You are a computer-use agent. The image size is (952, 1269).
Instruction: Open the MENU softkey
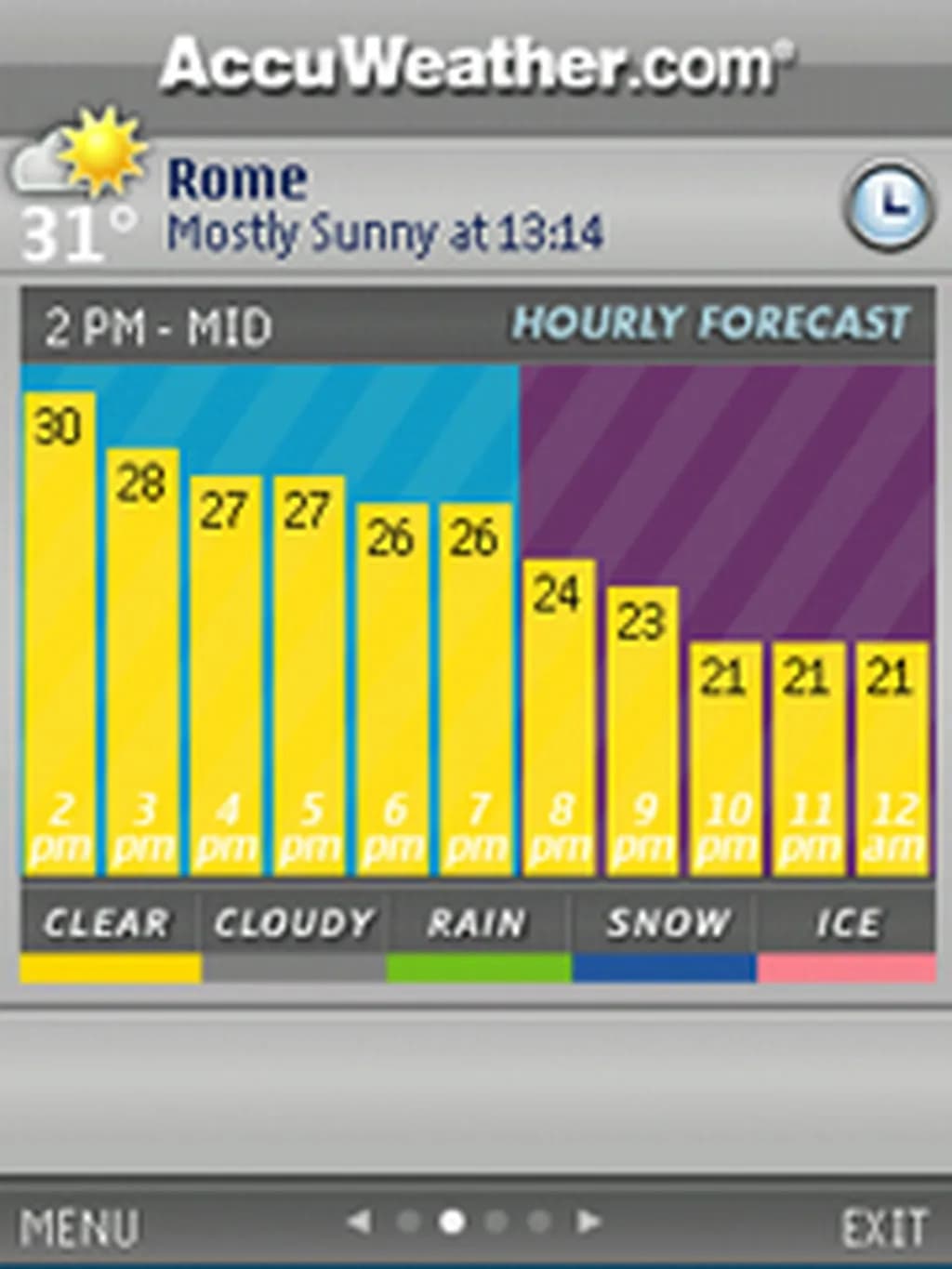80,1227
